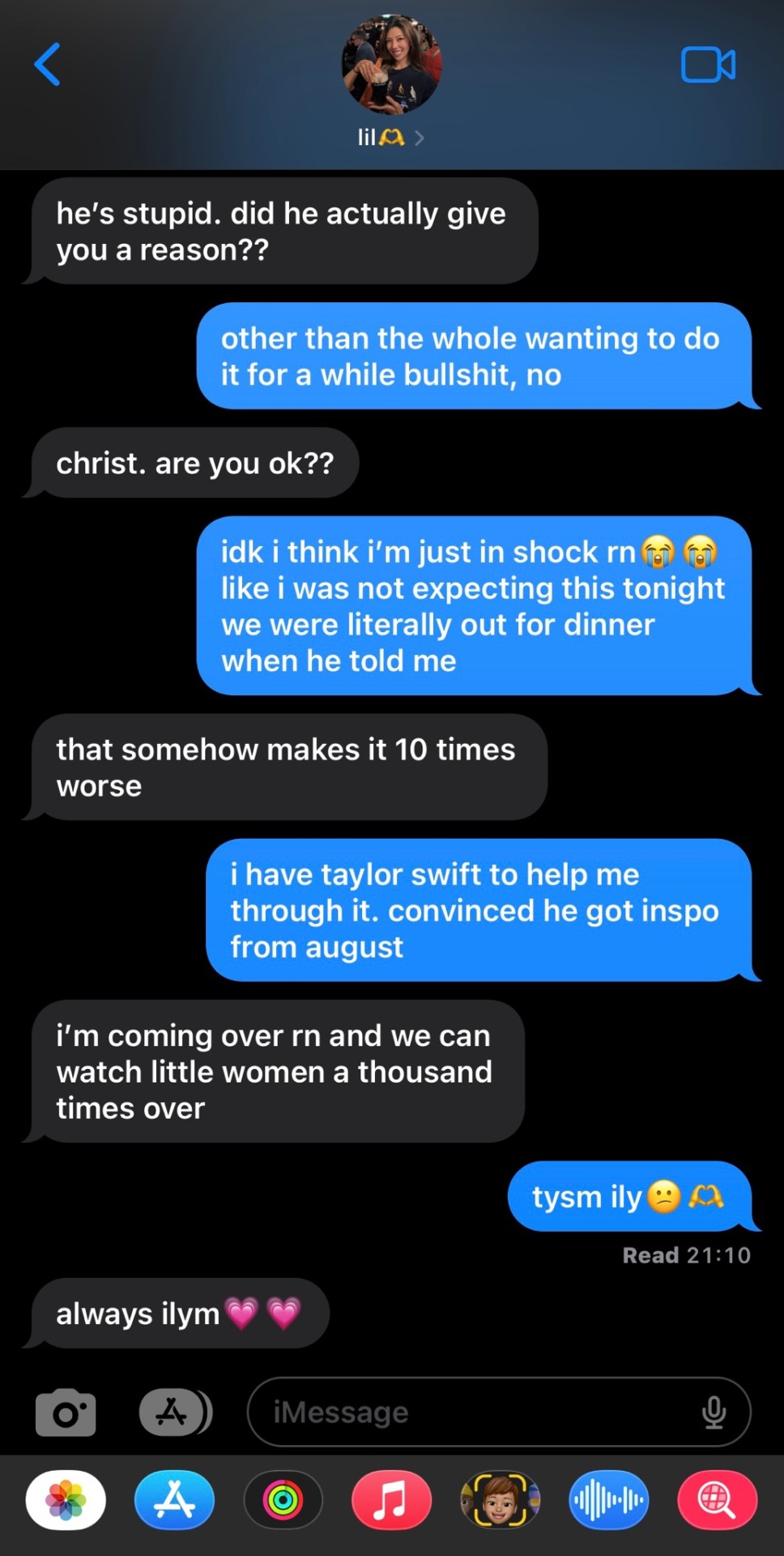This screenshot has height=1556, width=784.
Task: Tap the iMessage text field
Action: (x=478, y=1413)
